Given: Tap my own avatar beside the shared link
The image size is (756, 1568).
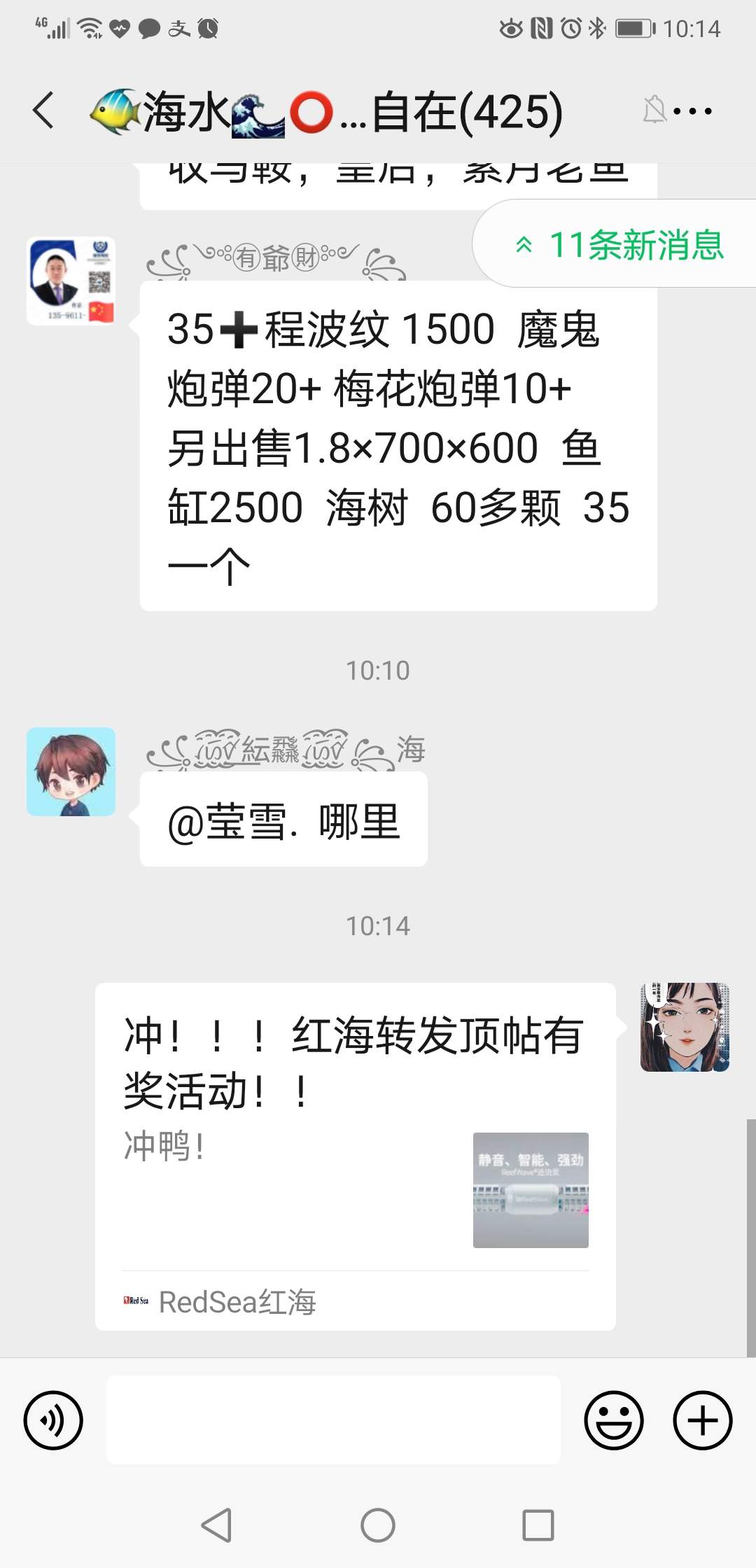Looking at the screenshot, I should coord(685,1027).
